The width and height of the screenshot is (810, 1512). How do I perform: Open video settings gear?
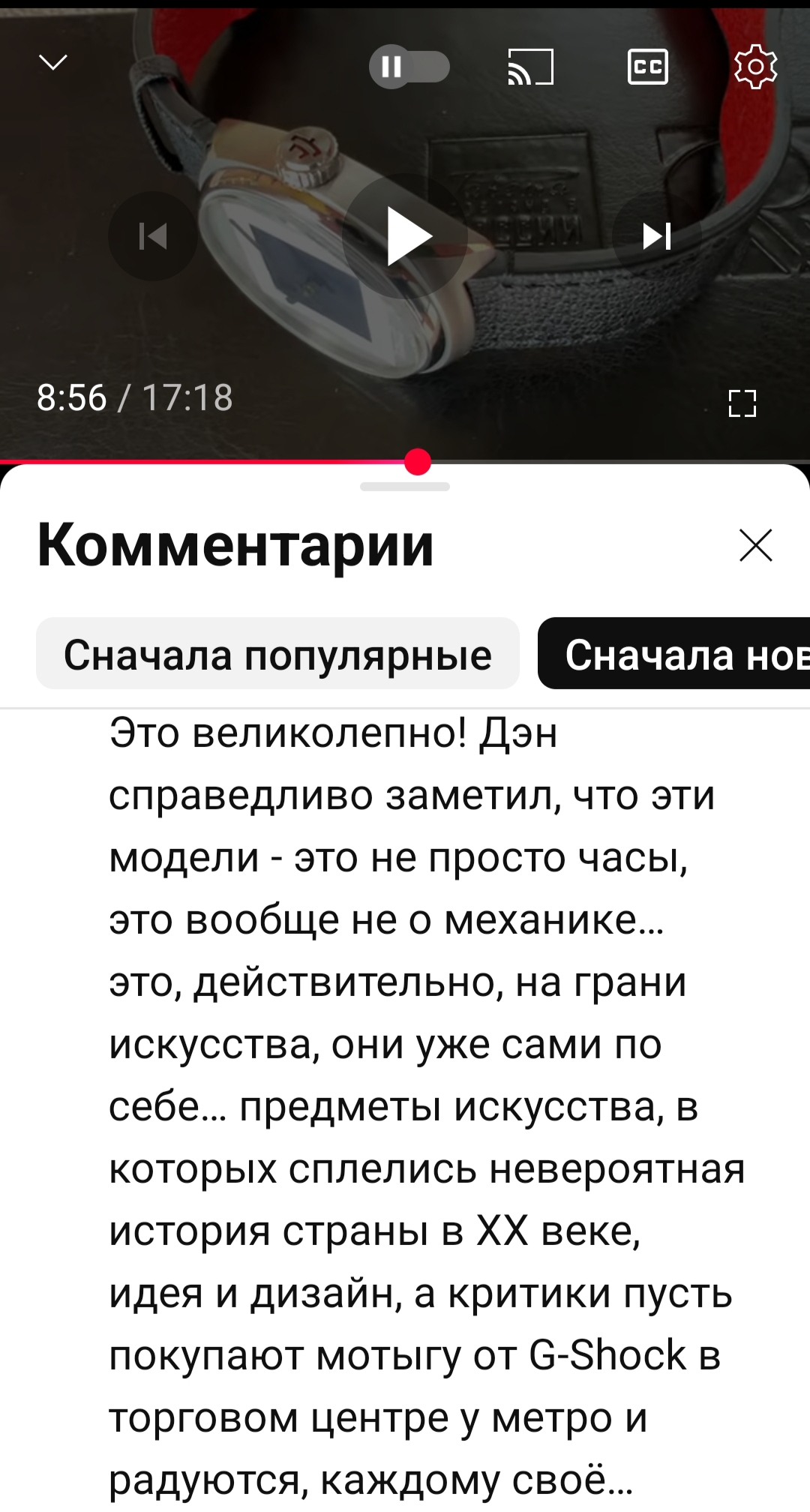pos(755,67)
